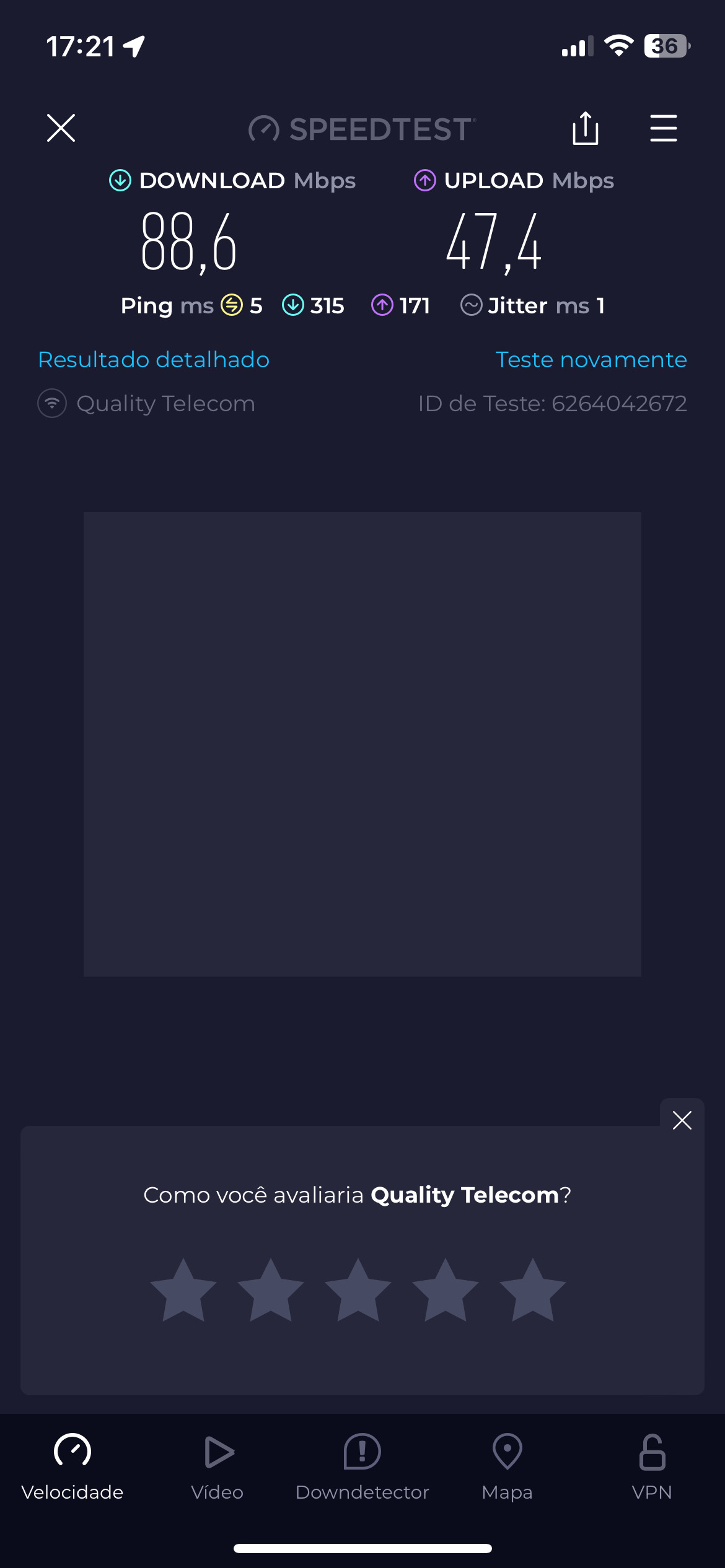Dismiss the Quality Telecom rating card
725x1568 pixels.
pyautogui.click(x=682, y=1120)
